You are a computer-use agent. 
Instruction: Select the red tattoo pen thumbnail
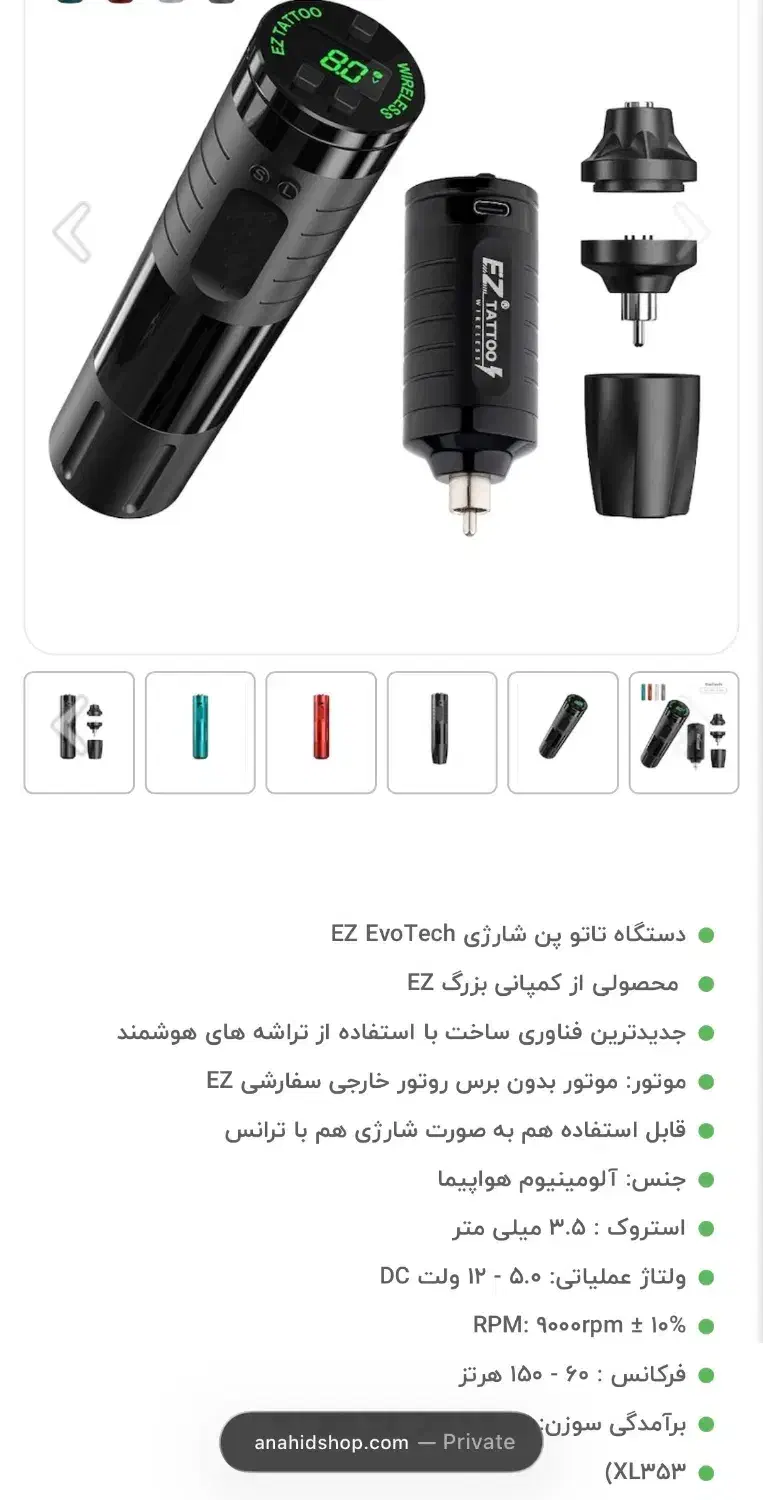321,732
